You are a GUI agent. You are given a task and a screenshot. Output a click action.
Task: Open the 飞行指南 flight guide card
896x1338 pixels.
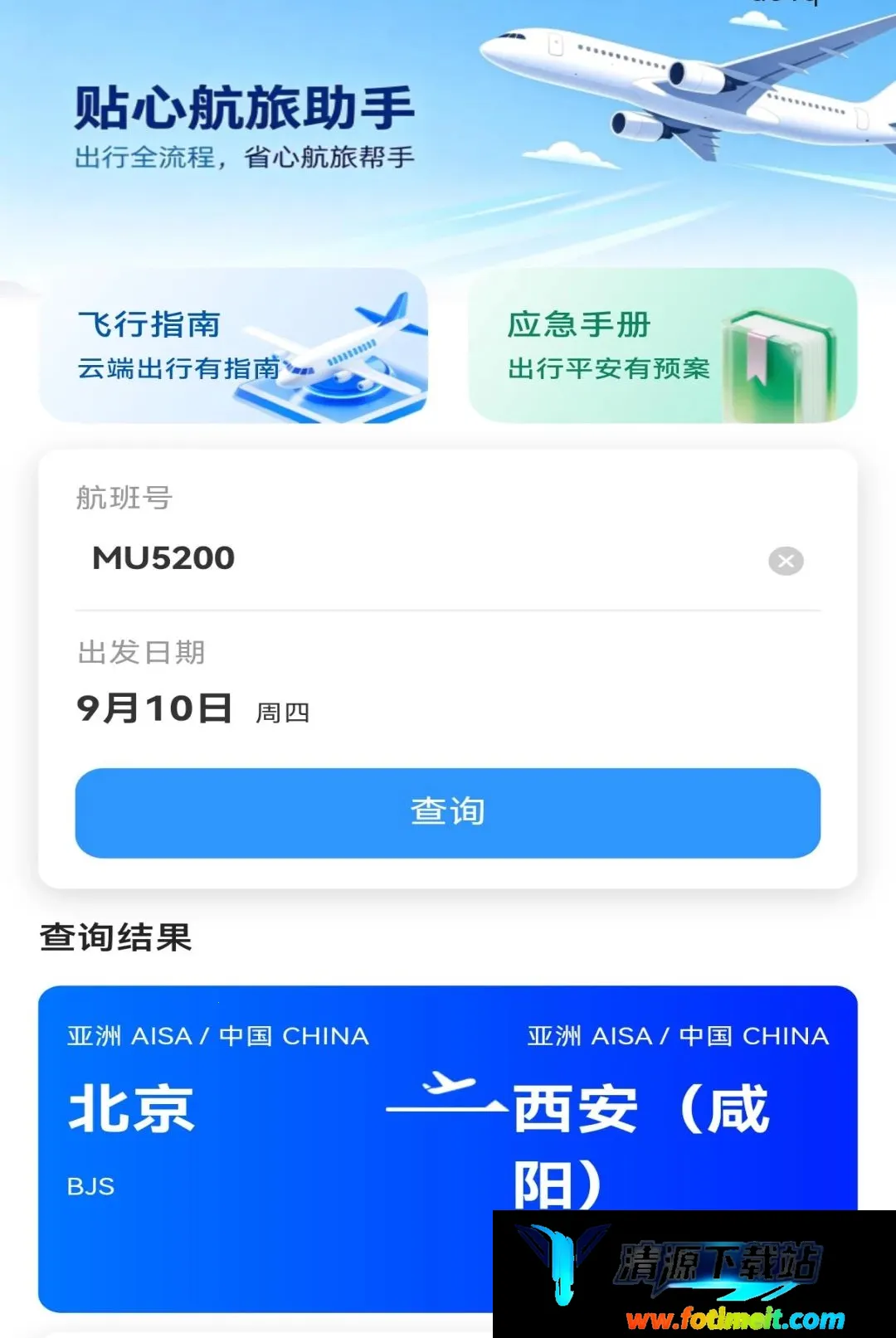point(233,346)
